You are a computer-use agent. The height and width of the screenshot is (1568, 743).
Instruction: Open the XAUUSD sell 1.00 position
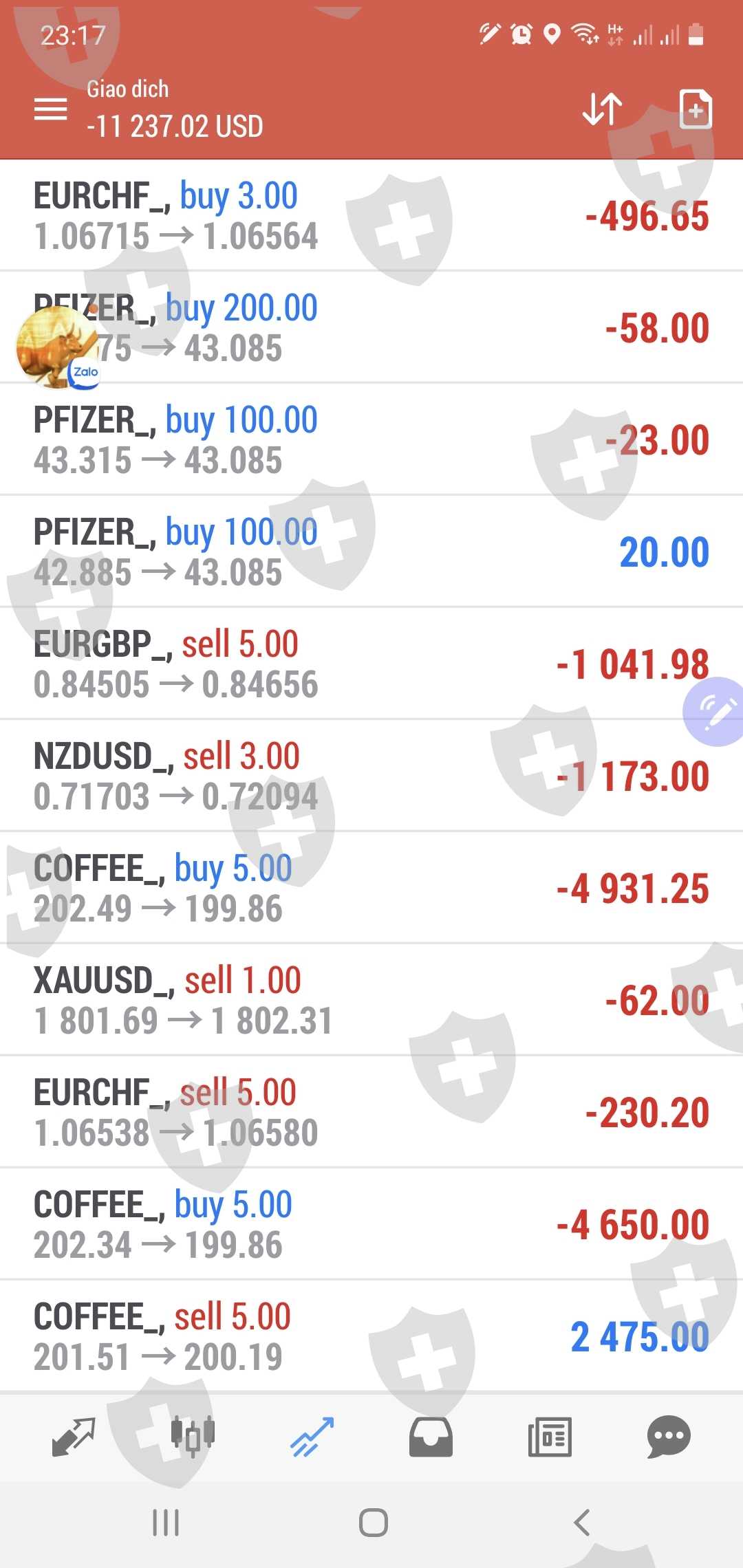pos(371,1000)
